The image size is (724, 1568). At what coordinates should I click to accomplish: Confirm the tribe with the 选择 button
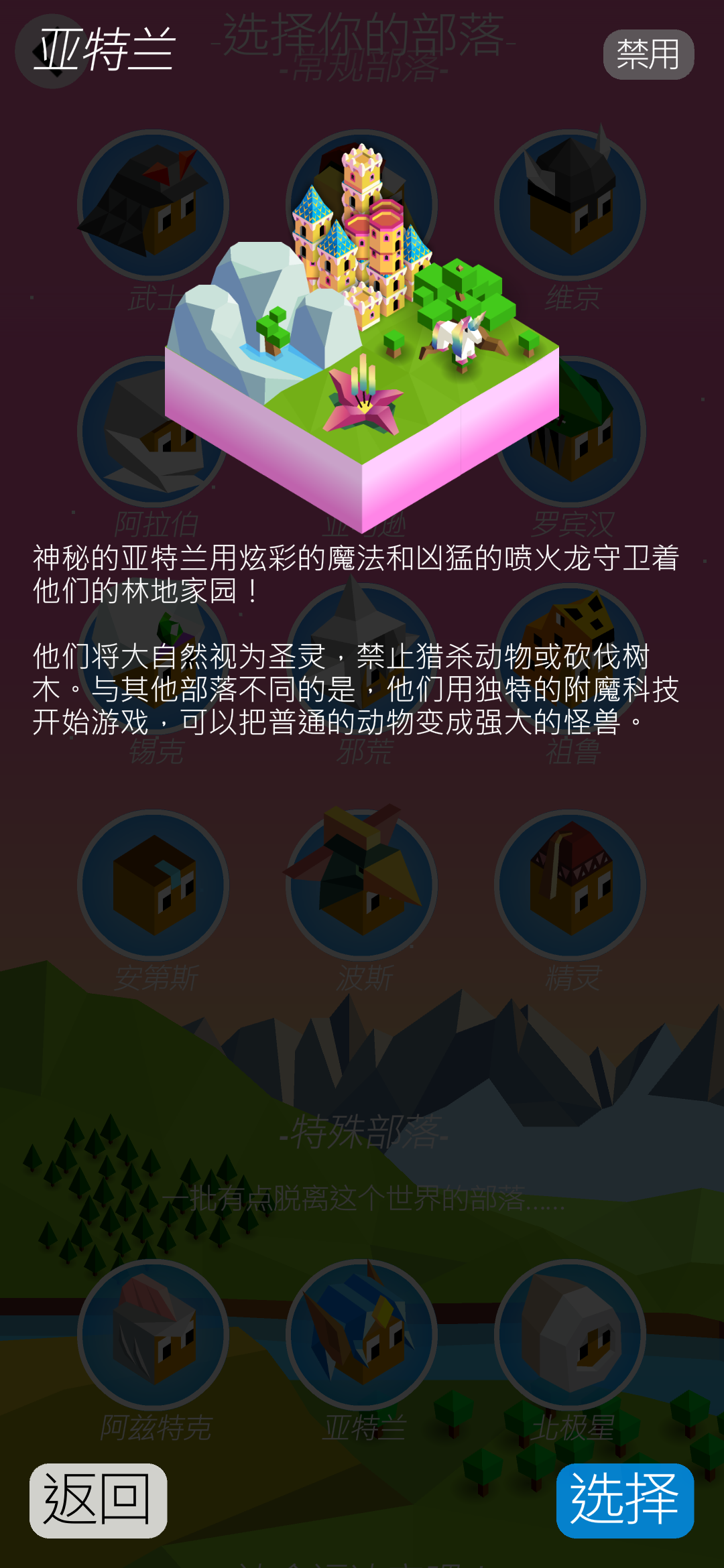click(x=624, y=1500)
